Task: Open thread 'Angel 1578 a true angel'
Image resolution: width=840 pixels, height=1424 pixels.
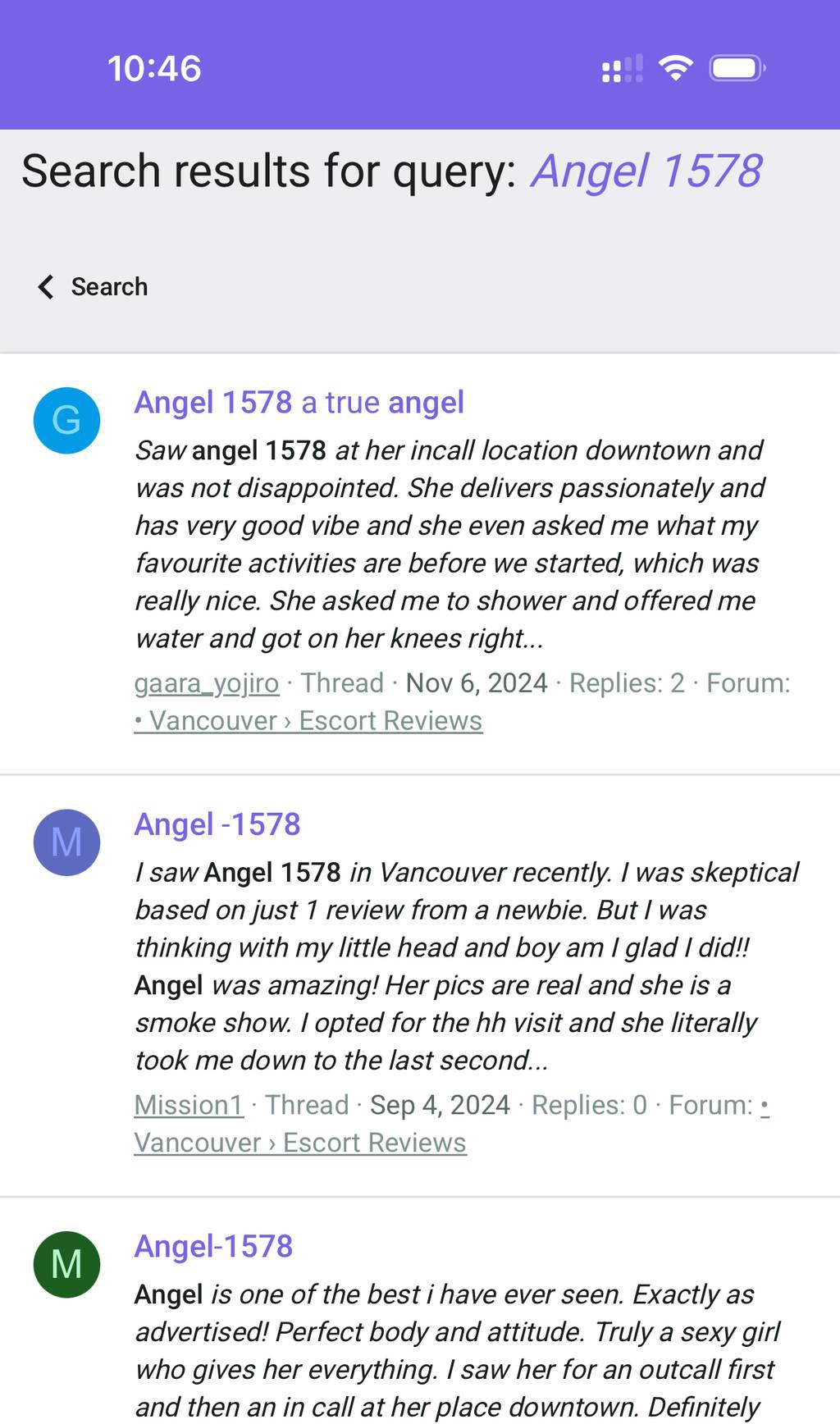Action: 299,403
